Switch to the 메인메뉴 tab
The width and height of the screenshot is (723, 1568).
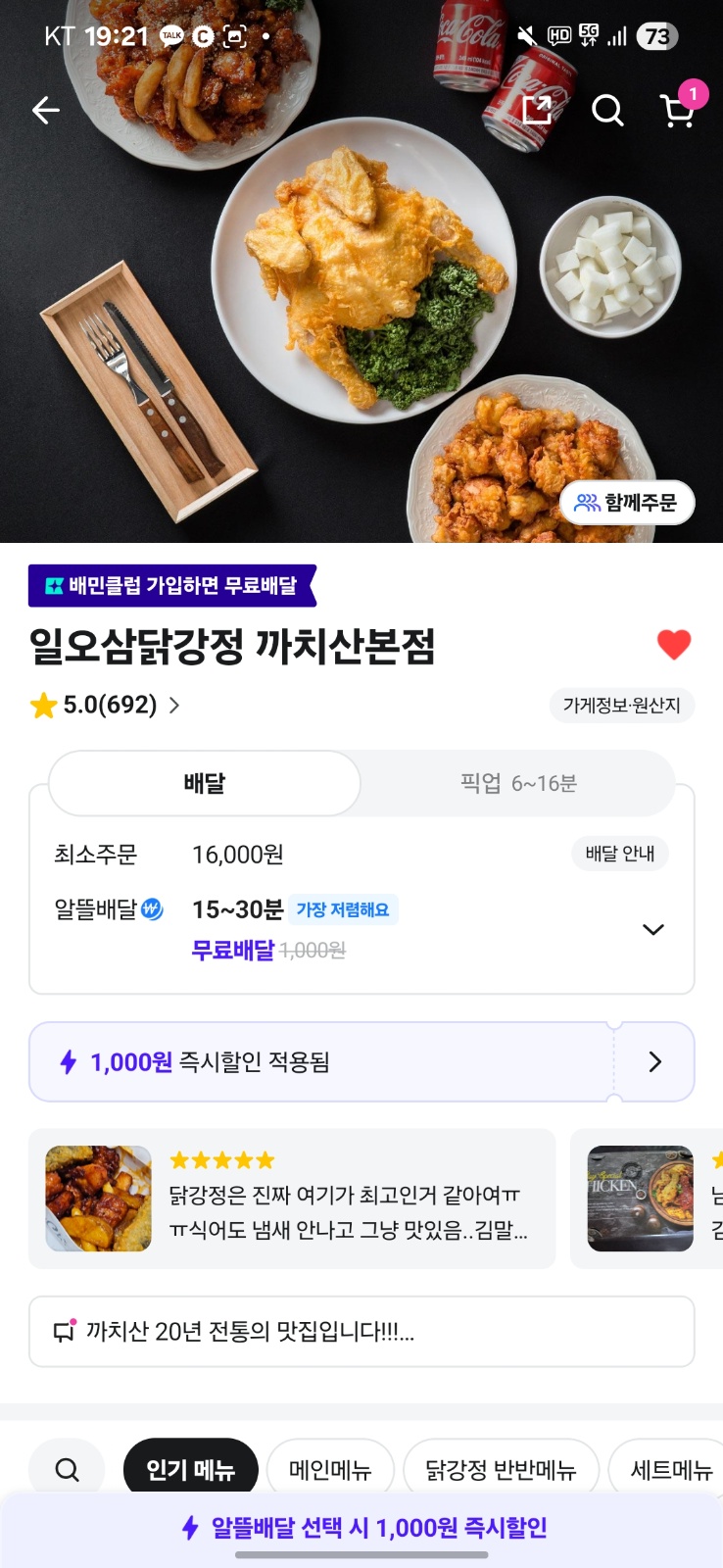[x=330, y=1469]
